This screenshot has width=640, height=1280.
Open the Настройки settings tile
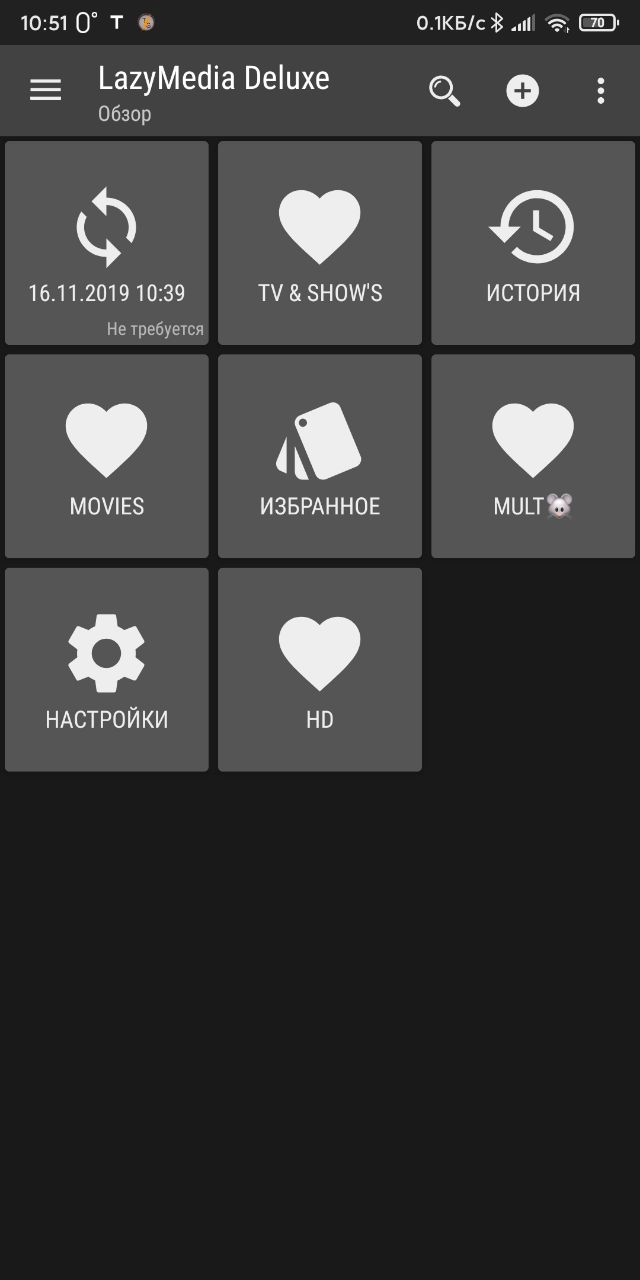click(107, 669)
